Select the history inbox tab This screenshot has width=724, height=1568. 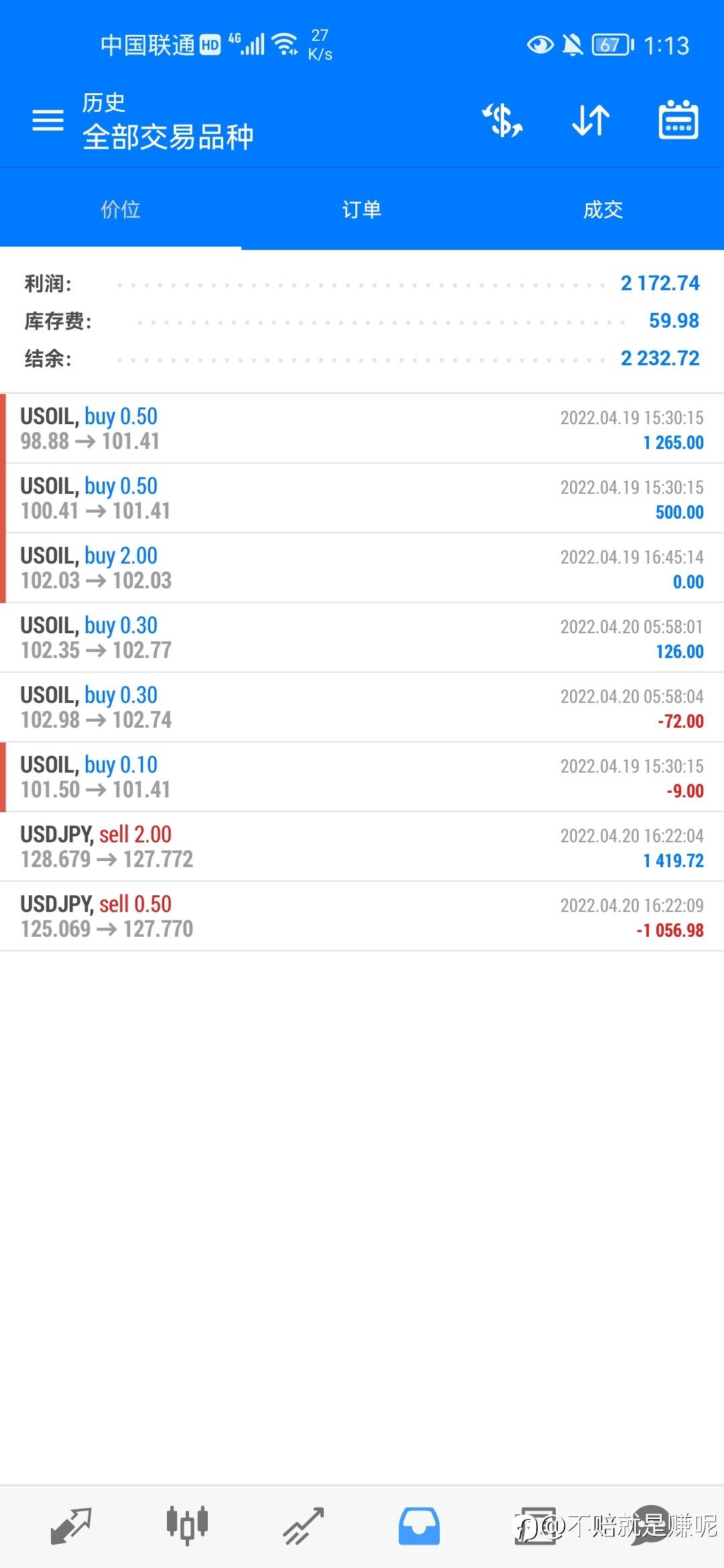pyautogui.click(x=419, y=1526)
